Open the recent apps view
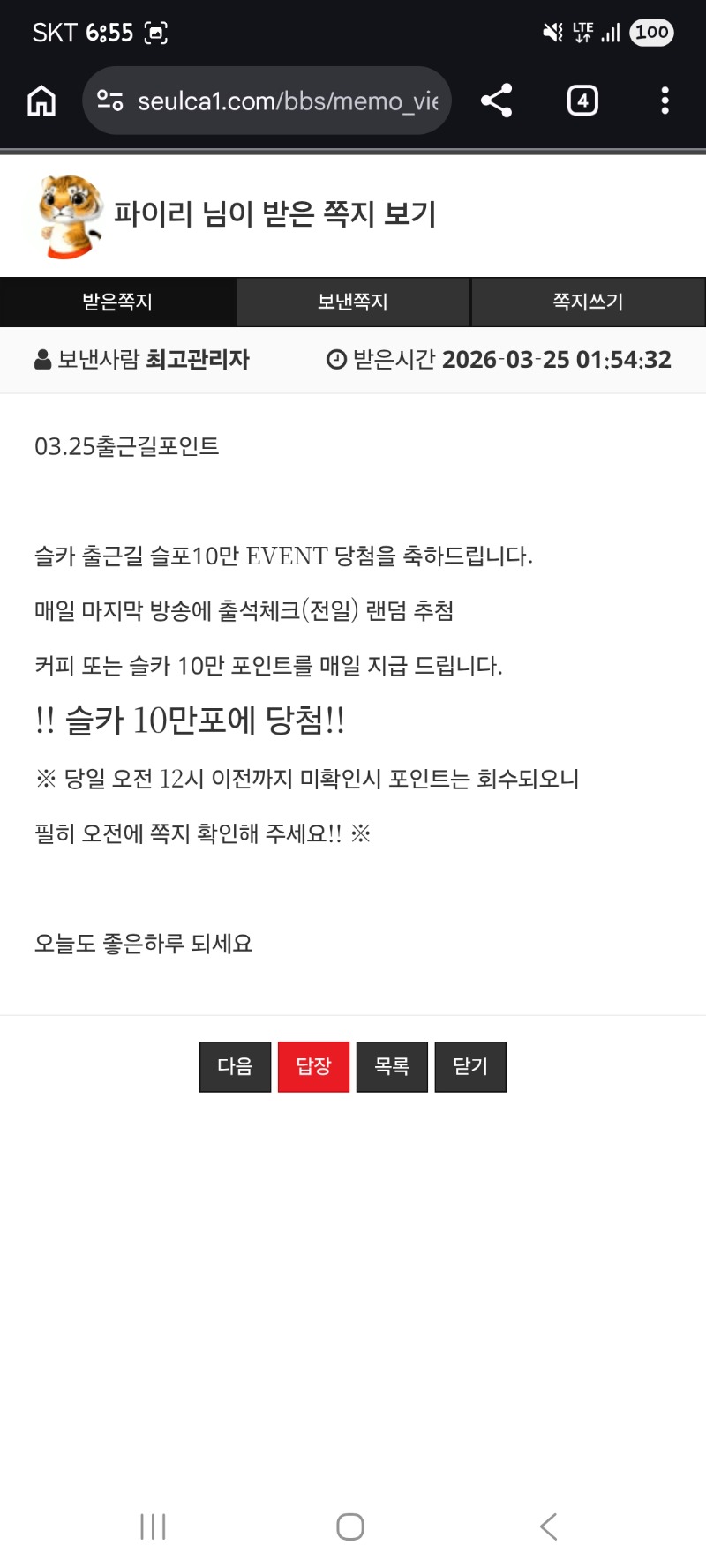Viewport: 706px width, 1568px height. [x=154, y=1526]
